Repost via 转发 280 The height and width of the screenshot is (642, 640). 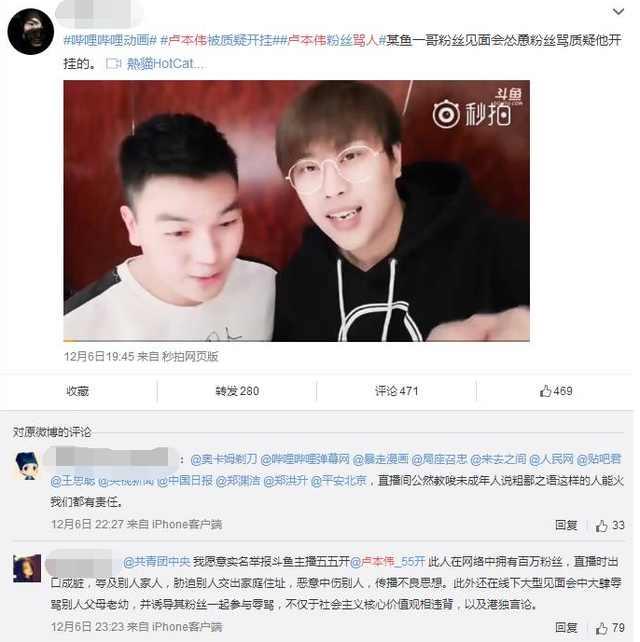[x=237, y=391]
